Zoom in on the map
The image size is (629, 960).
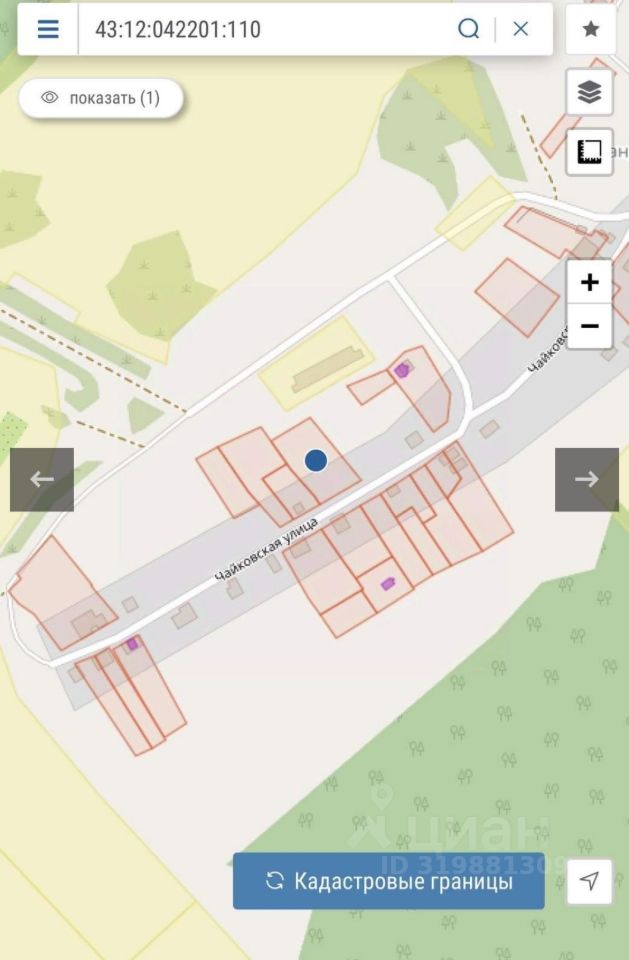pyautogui.click(x=590, y=282)
